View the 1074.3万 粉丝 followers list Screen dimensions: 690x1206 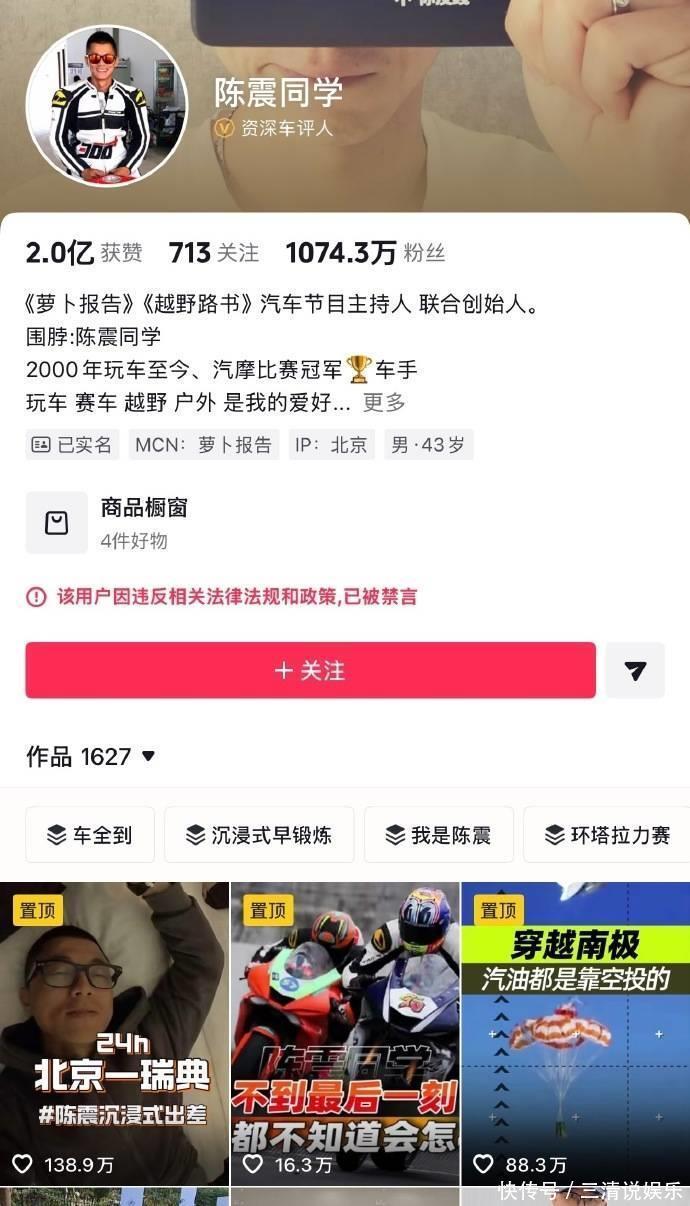[x=365, y=254]
